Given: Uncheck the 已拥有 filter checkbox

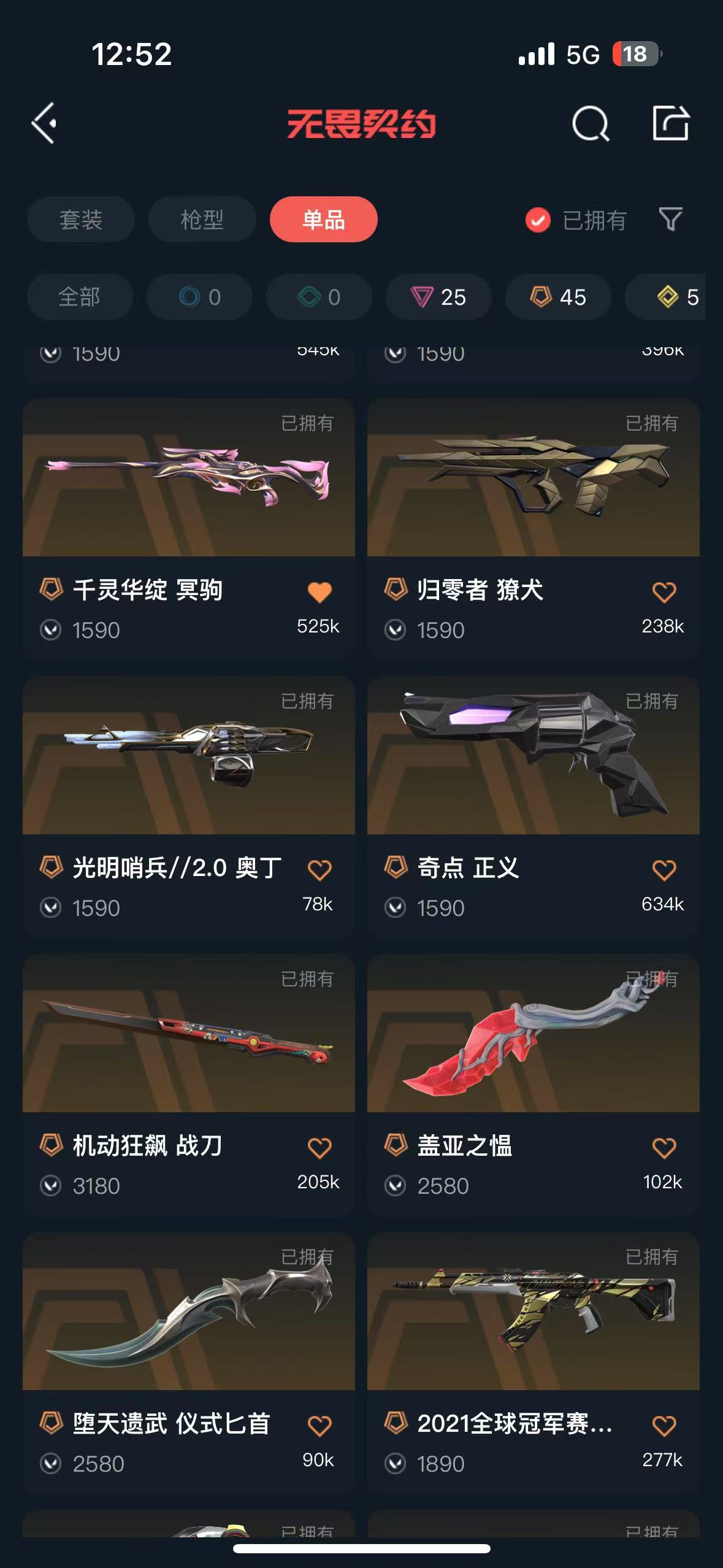Looking at the screenshot, I should [538, 220].
